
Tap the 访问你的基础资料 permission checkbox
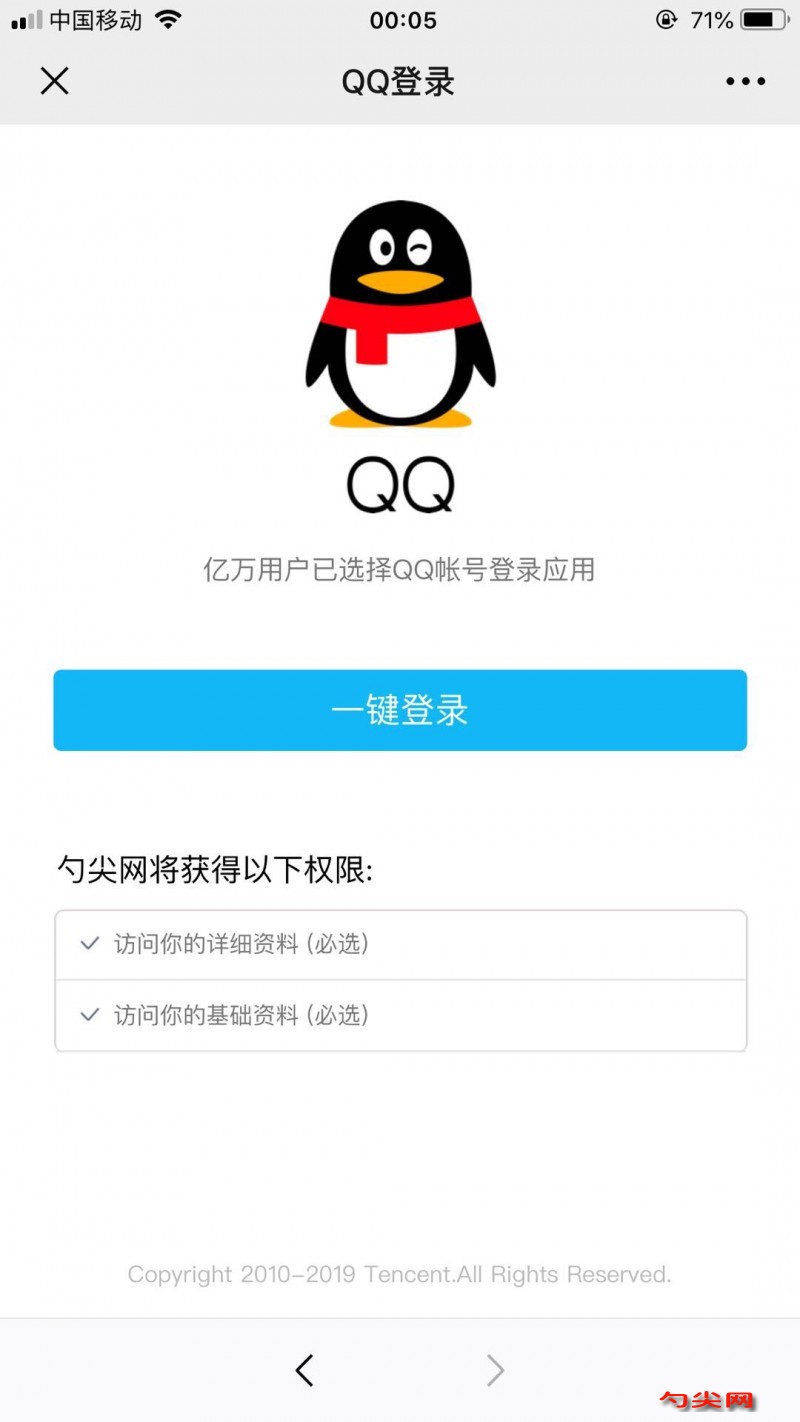[90, 1015]
